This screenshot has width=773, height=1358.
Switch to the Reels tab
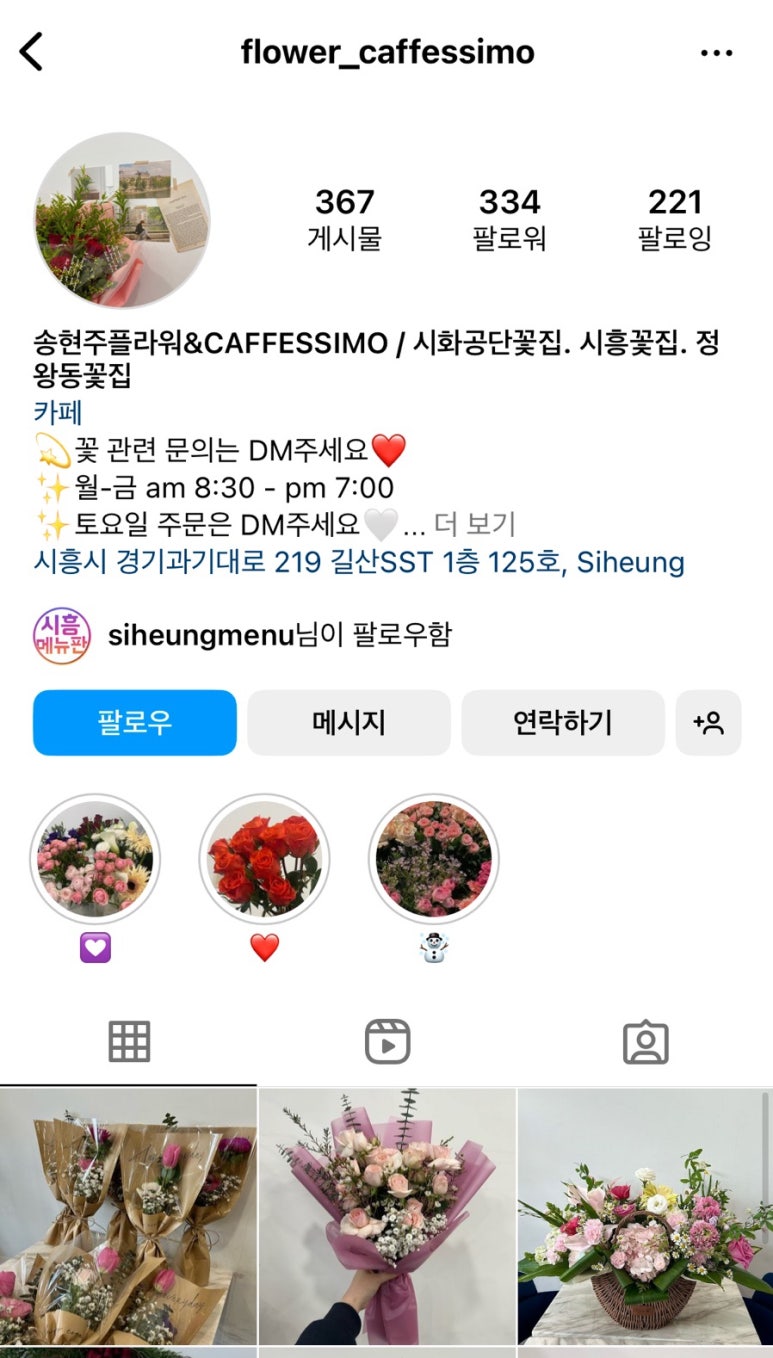387,1042
